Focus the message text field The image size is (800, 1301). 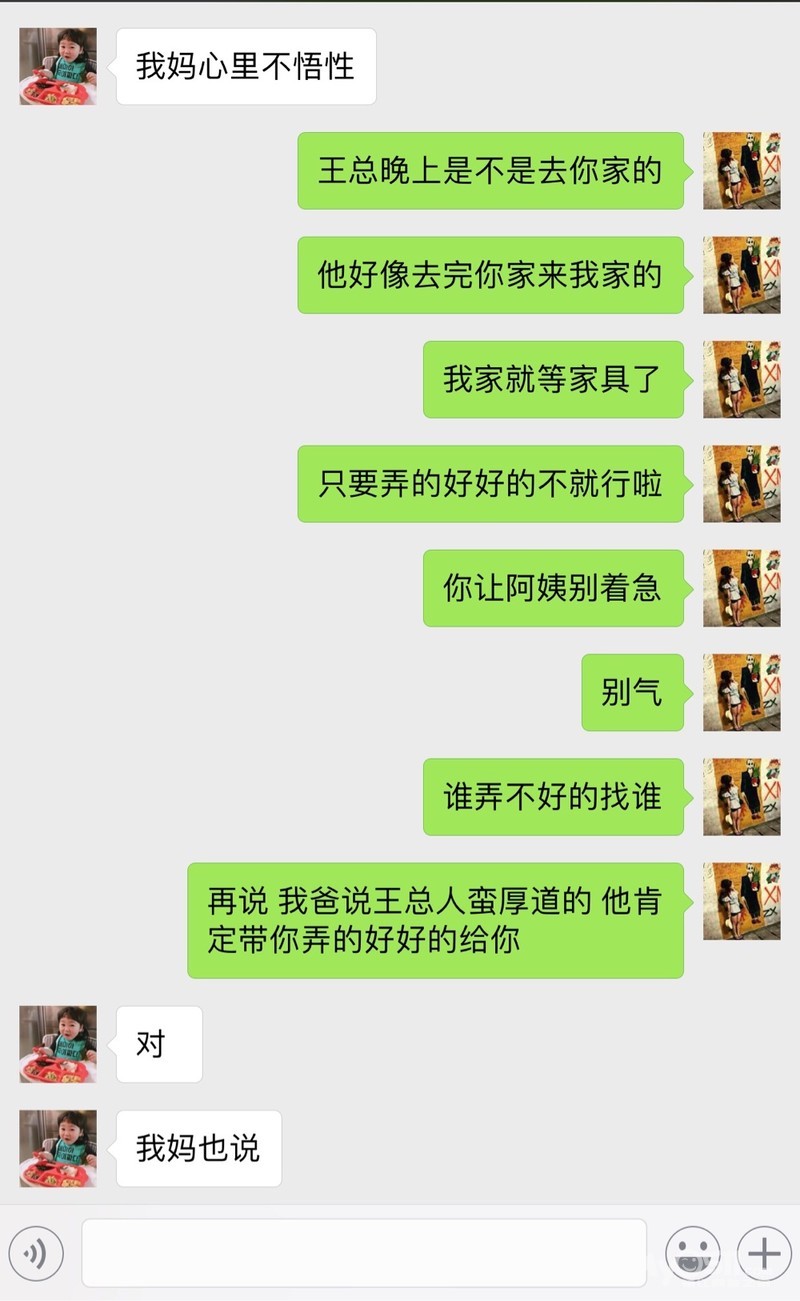[x=364, y=1253]
